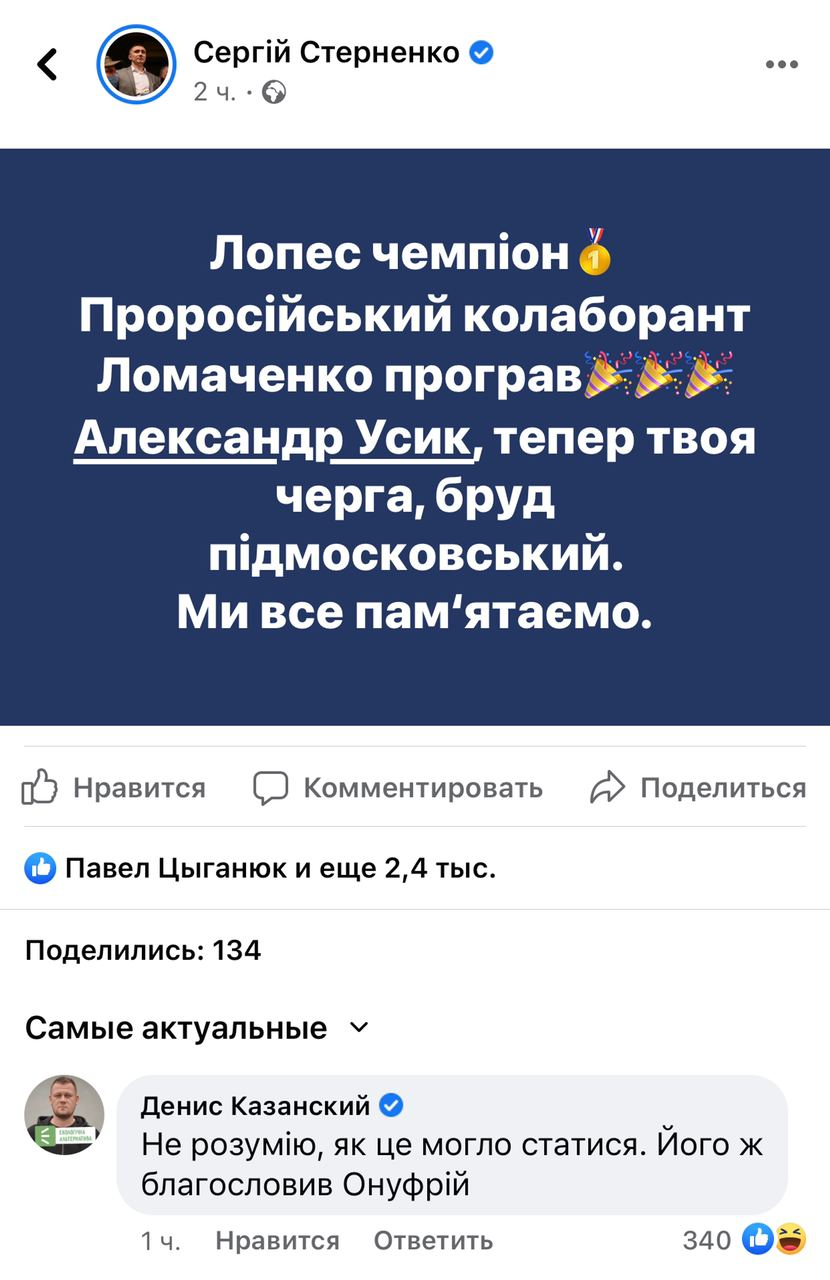The height and width of the screenshot is (1280, 830).
Task: Open Денис Казанский's profile from avatar
Action: click(65, 1115)
